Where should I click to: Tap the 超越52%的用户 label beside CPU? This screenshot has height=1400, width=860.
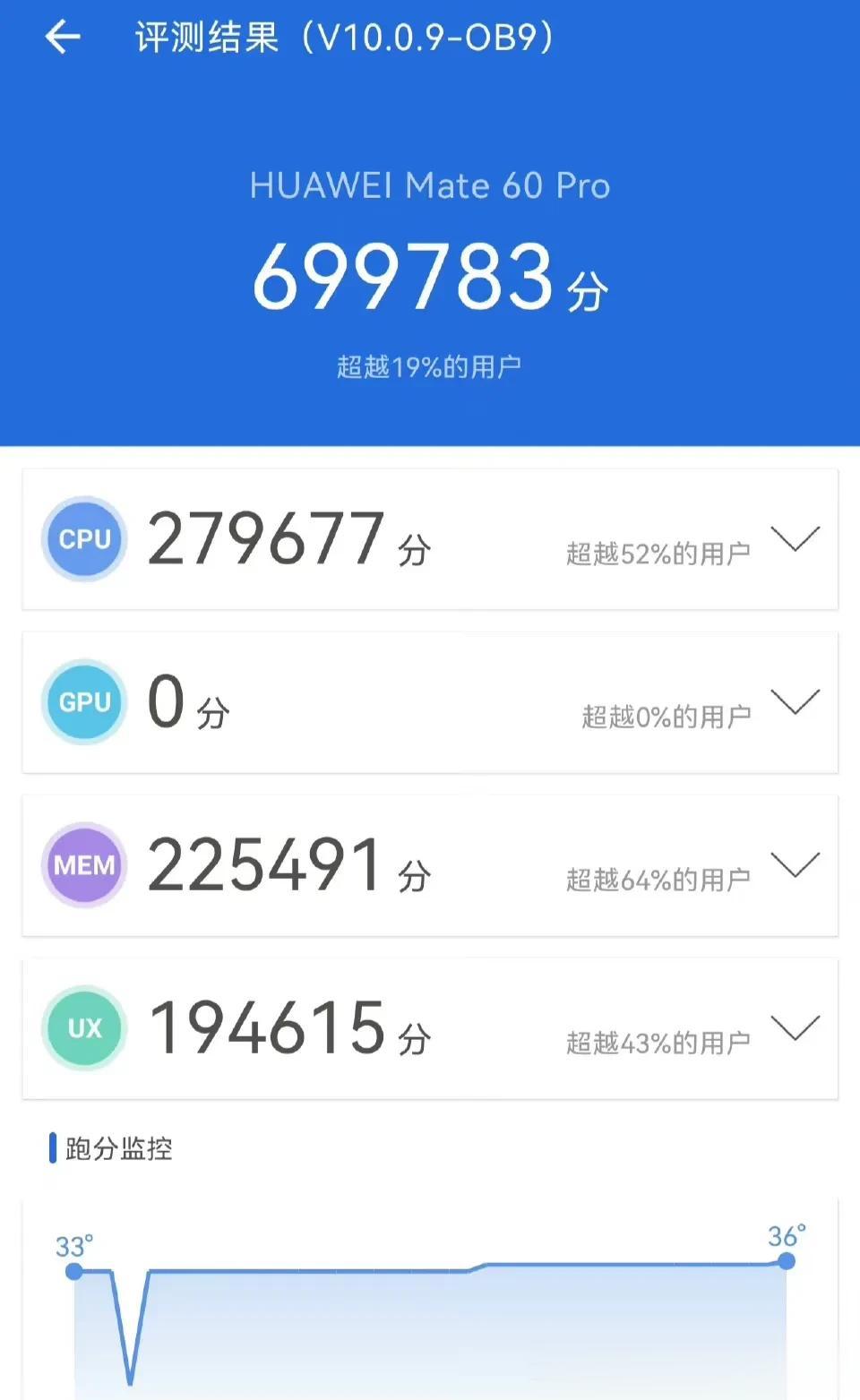point(660,551)
